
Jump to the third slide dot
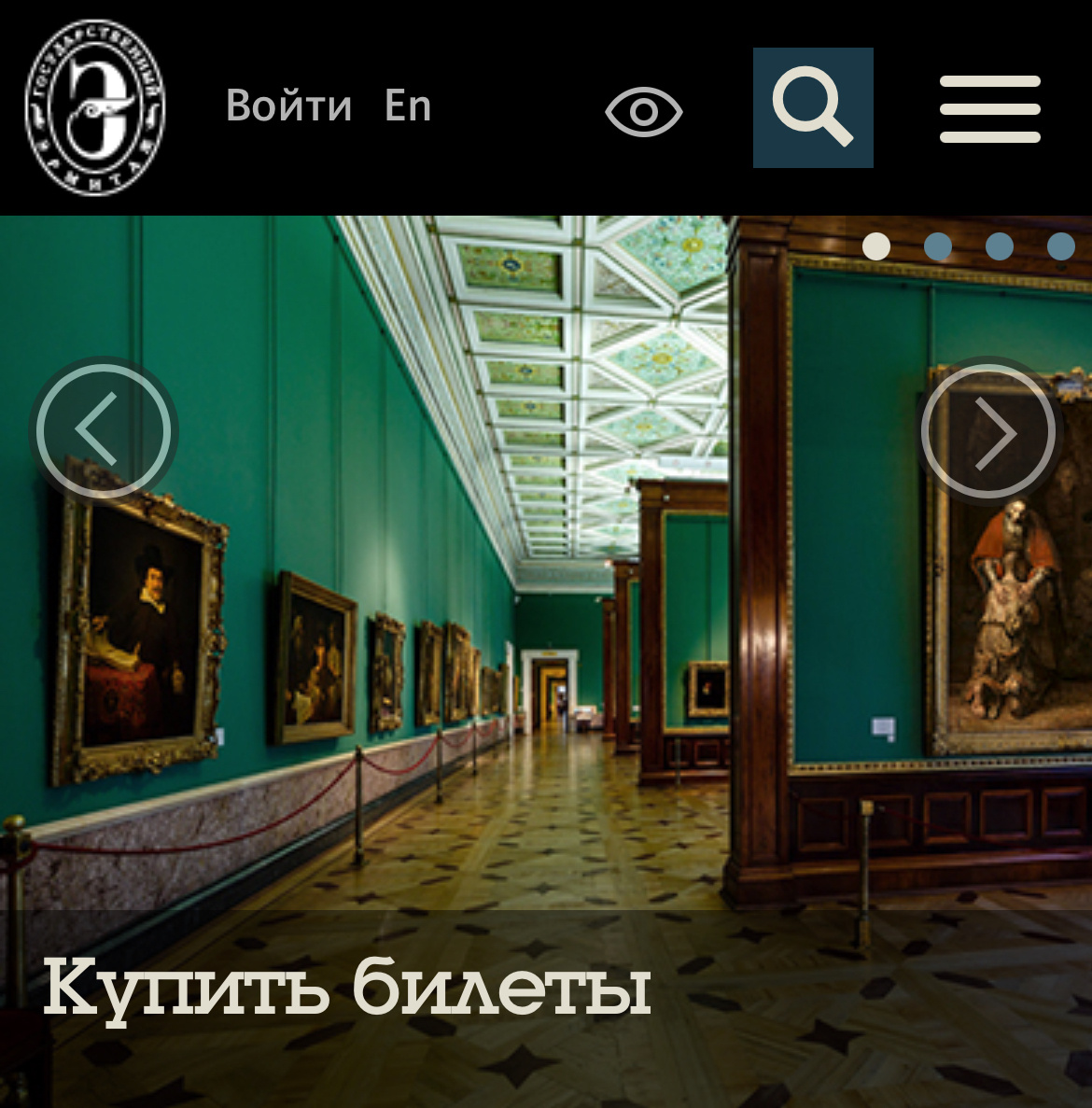(x=999, y=246)
